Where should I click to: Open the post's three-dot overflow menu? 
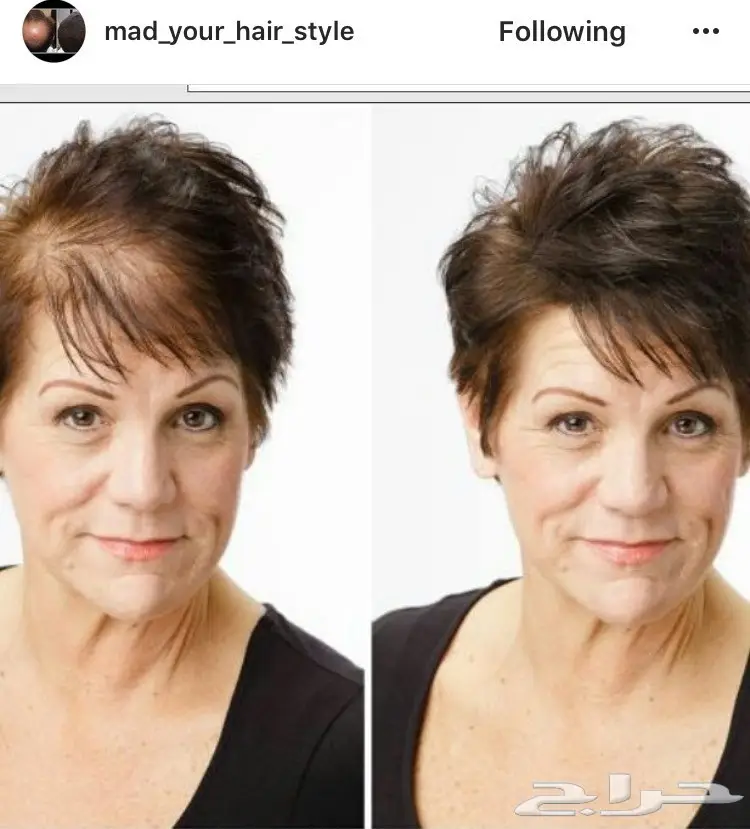point(705,32)
